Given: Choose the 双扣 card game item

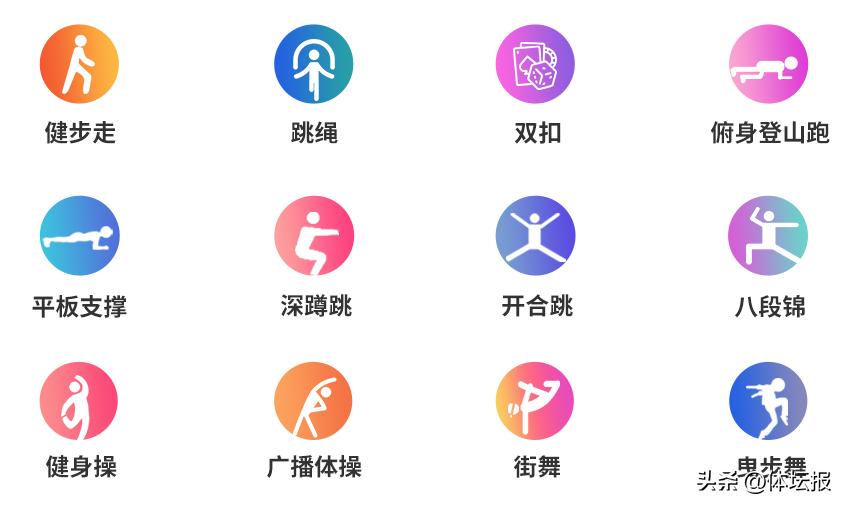Looking at the screenshot, I should point(536,65).
